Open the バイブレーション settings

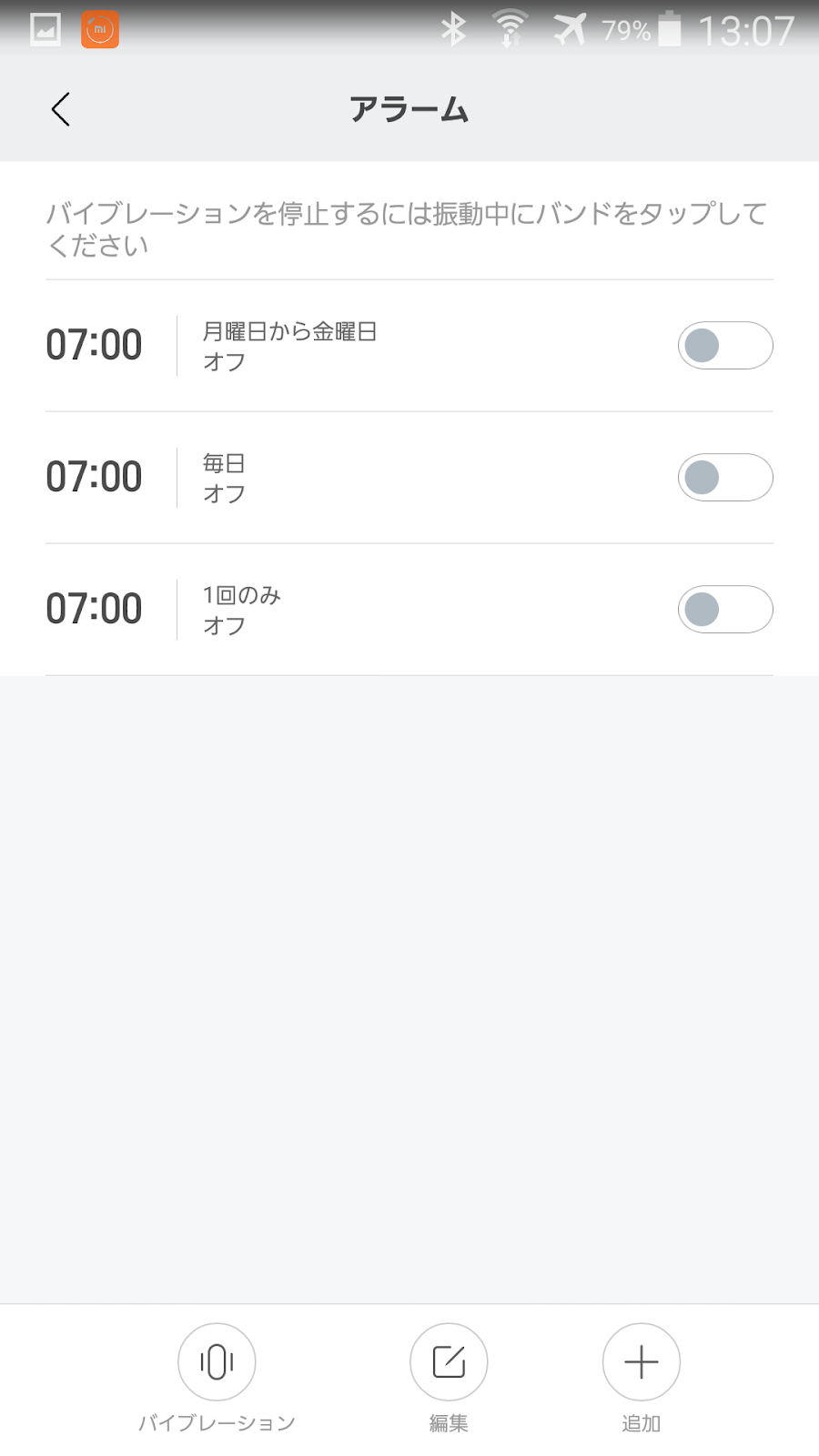[217, 1362]
